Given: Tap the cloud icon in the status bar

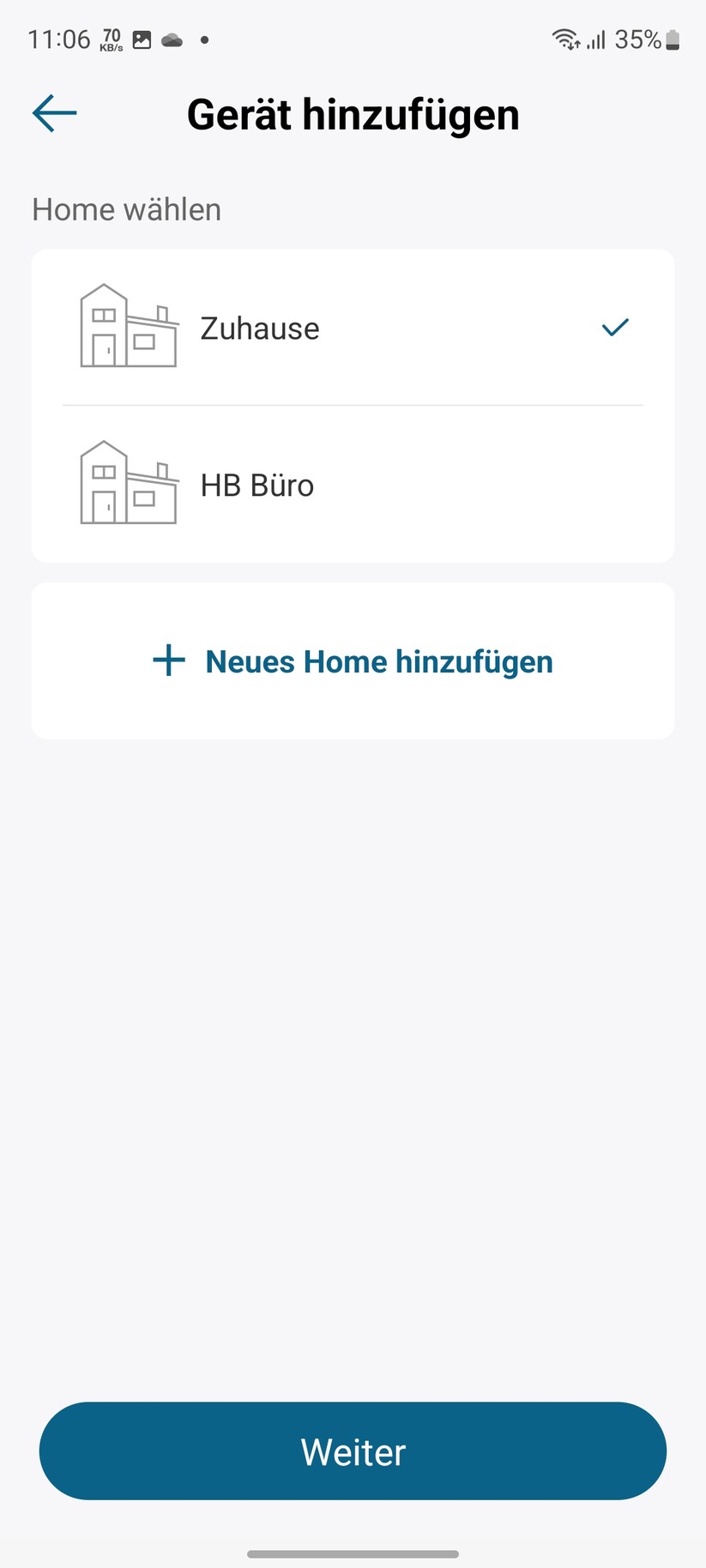Looking at the screenshot, I should point(172,39).
